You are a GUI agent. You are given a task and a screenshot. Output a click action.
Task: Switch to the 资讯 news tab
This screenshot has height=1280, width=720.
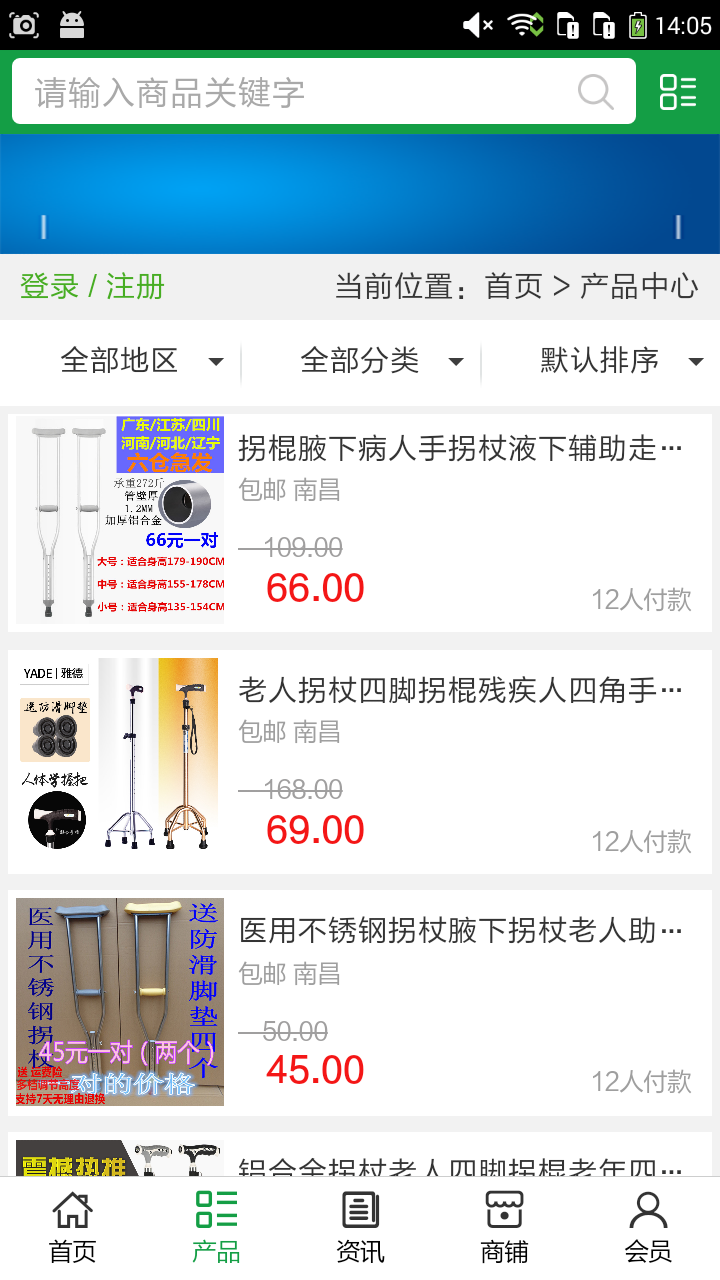(x=360, y=1227)
